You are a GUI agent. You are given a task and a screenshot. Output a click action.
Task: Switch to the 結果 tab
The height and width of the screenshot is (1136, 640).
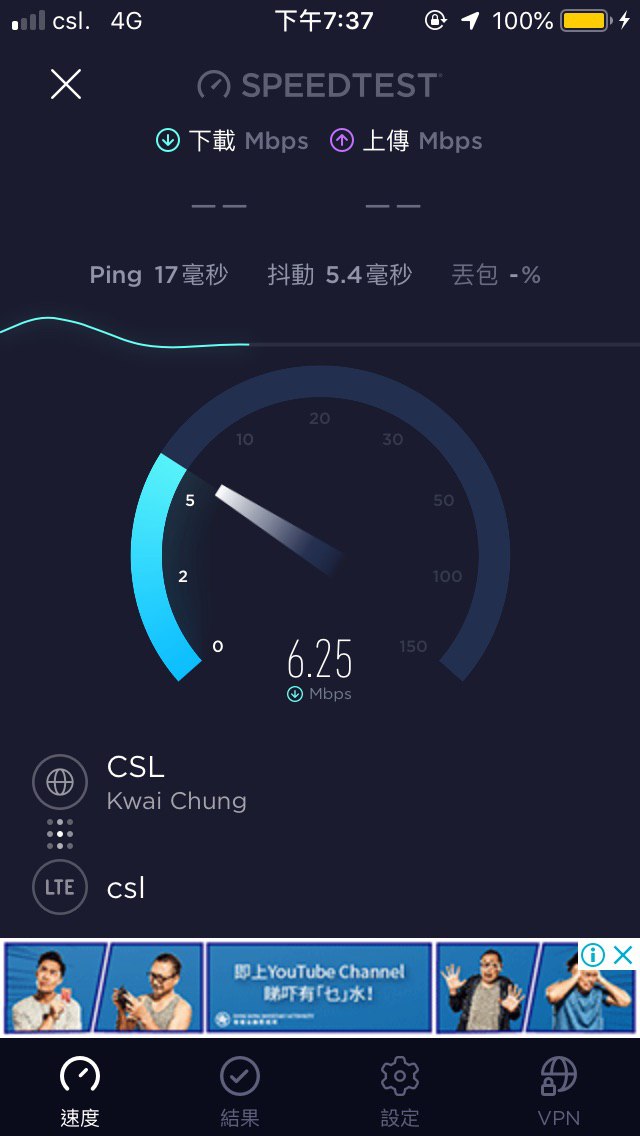pyautogui.click(x=240, y=1090)
